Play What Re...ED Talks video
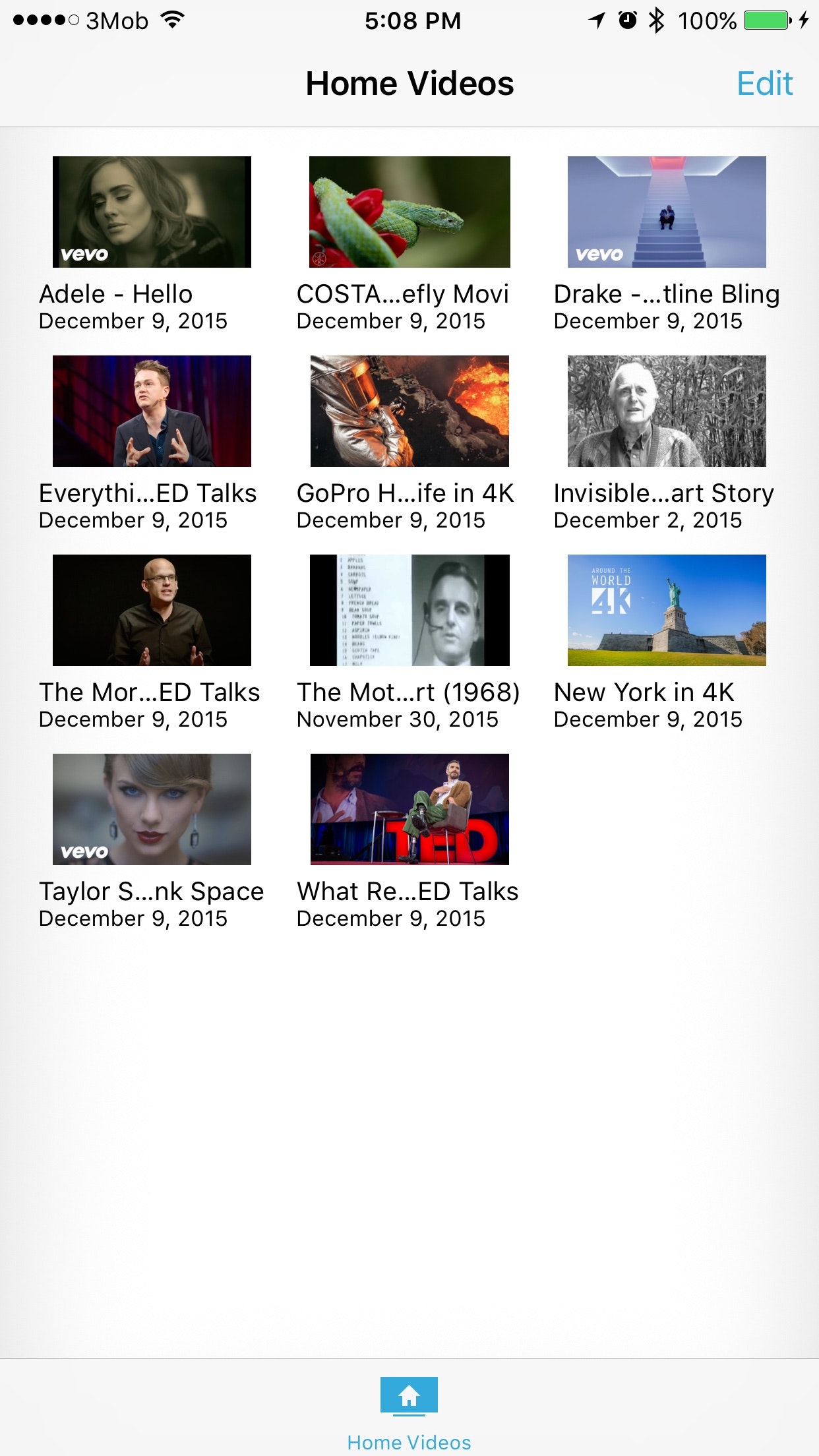 409,810
